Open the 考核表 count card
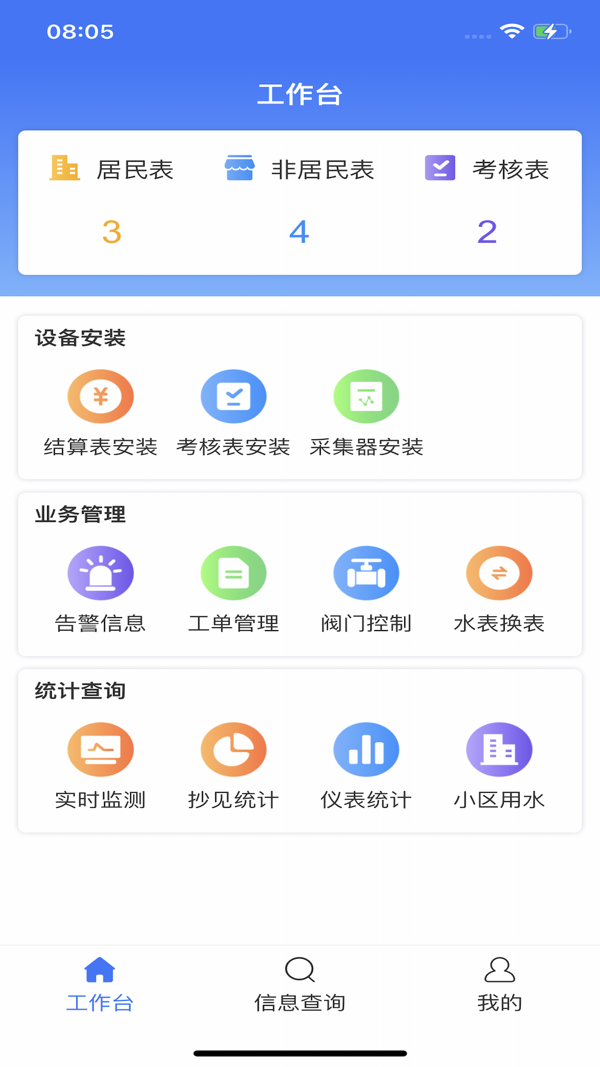The image size is (600, 1067). pos(487,200)
